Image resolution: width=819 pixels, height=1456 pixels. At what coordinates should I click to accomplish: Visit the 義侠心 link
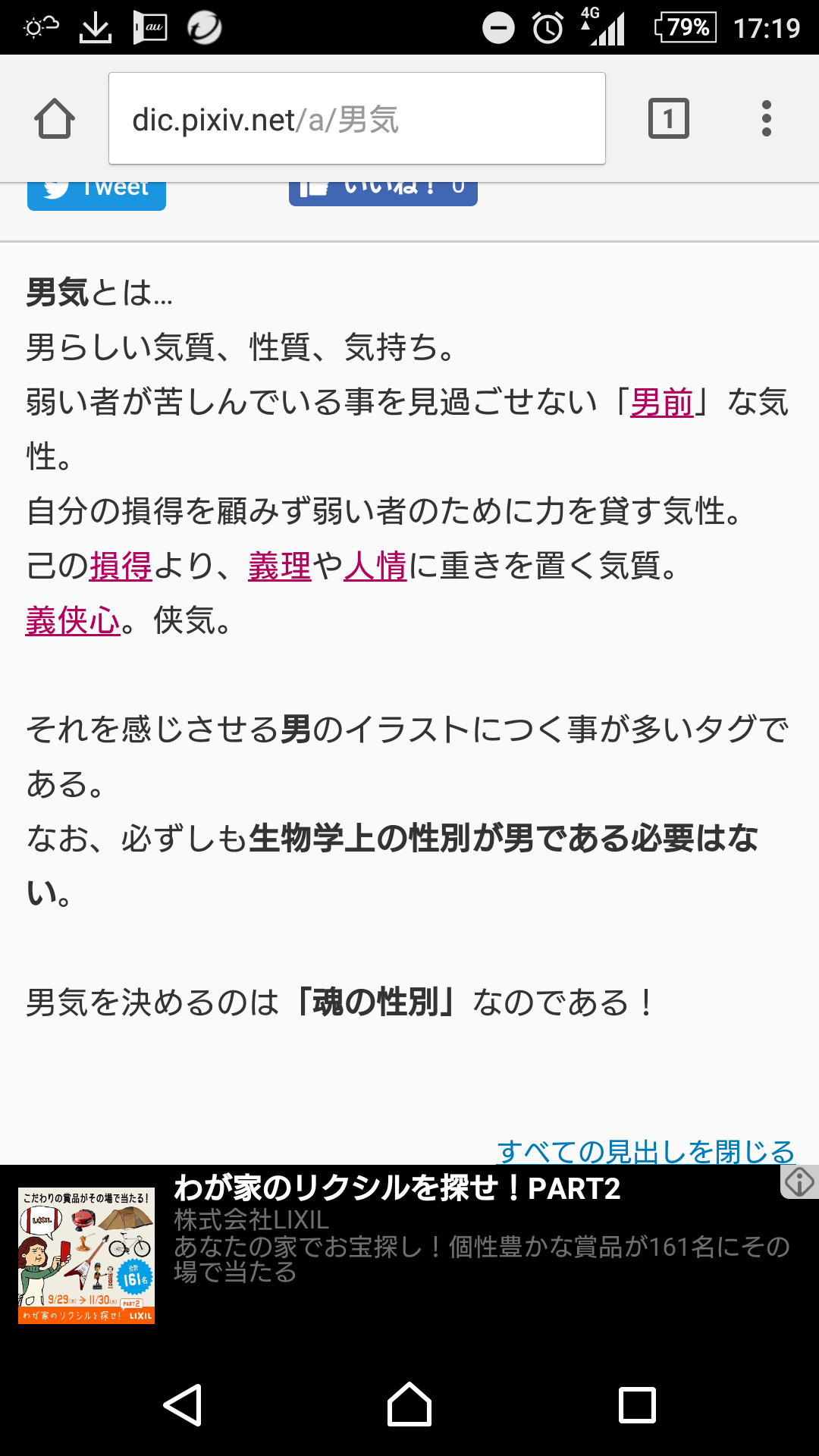pos(73,620)
